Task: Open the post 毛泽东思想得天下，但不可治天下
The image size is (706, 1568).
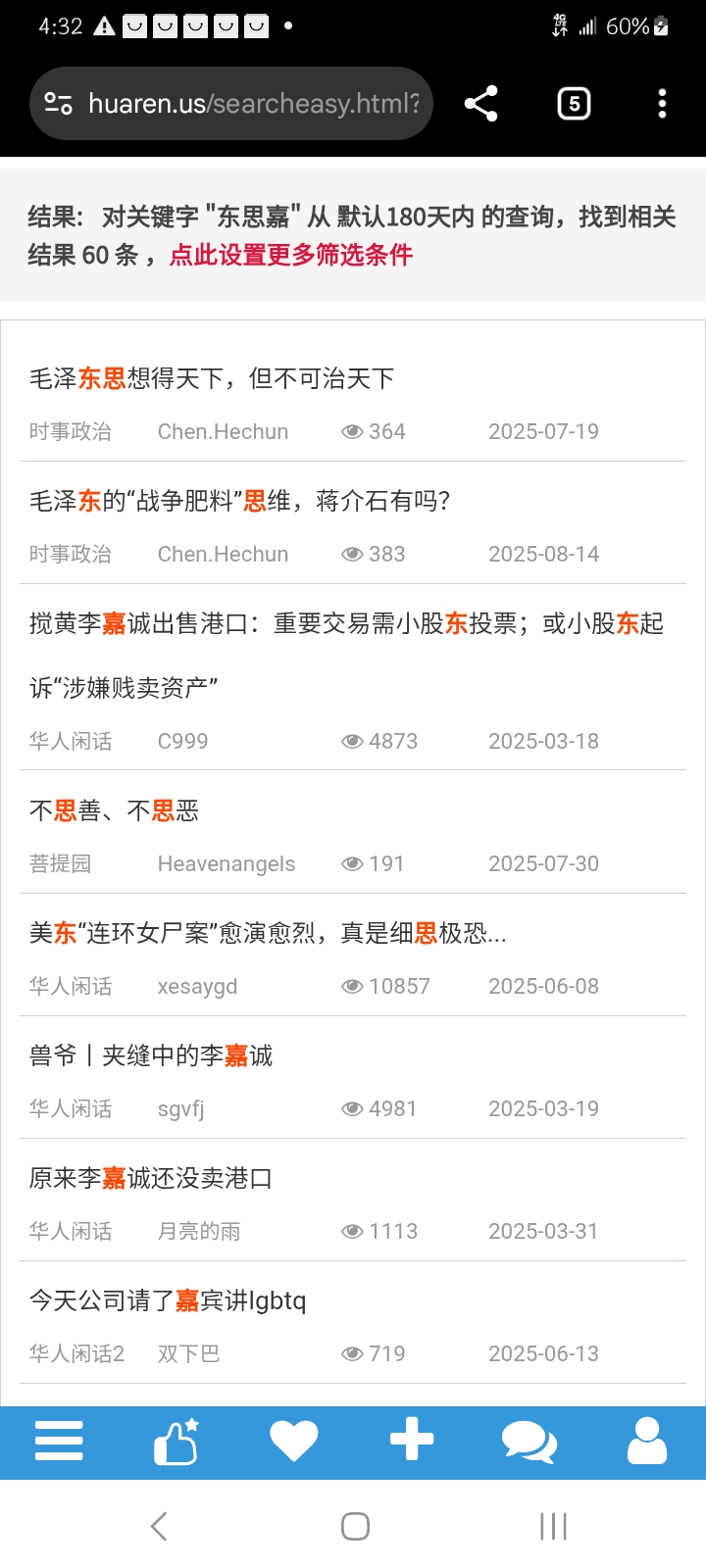Action: pos(212,378)
